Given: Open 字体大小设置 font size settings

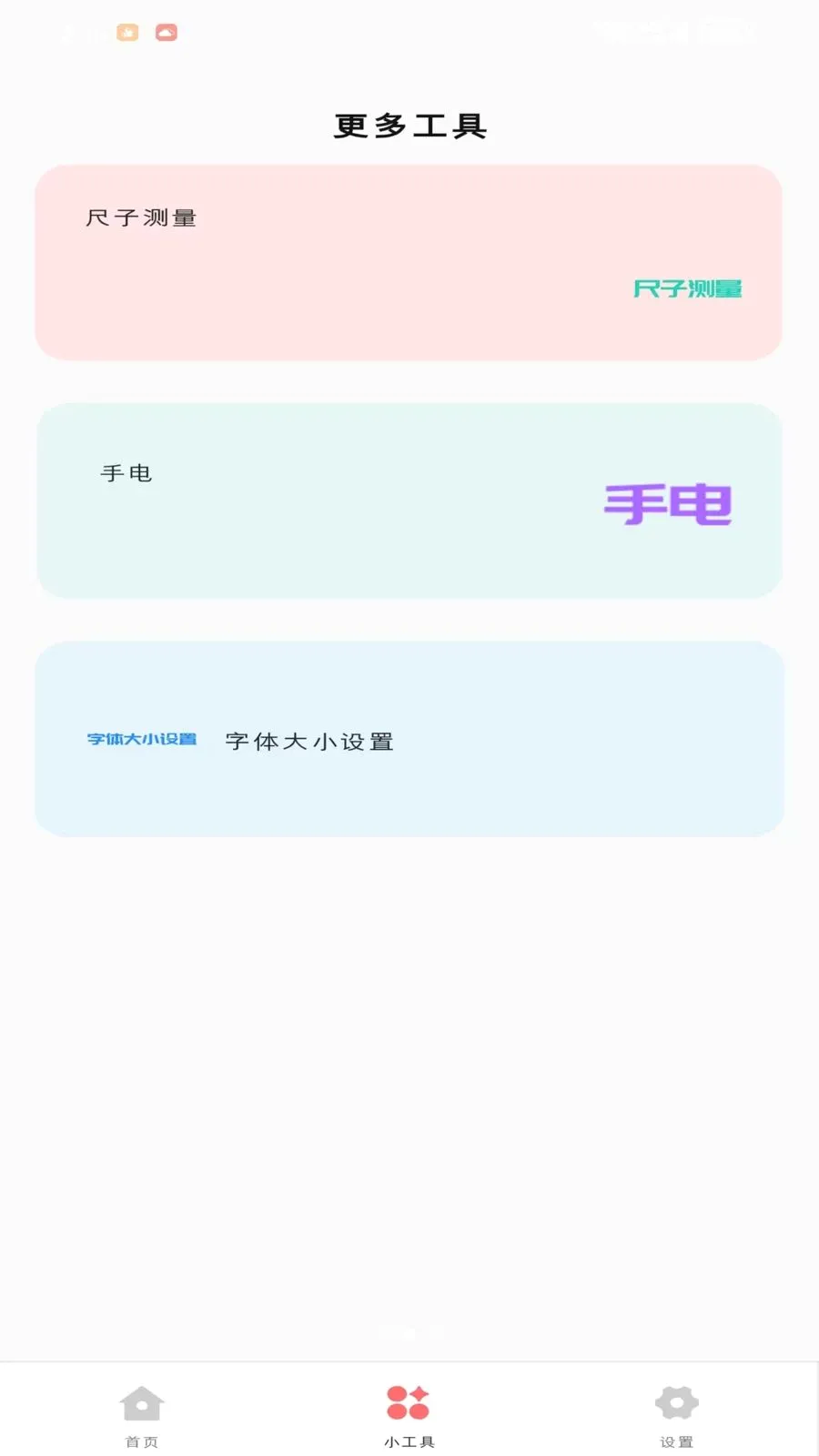Looking at the screenshot, I should [x=409, y=739].
